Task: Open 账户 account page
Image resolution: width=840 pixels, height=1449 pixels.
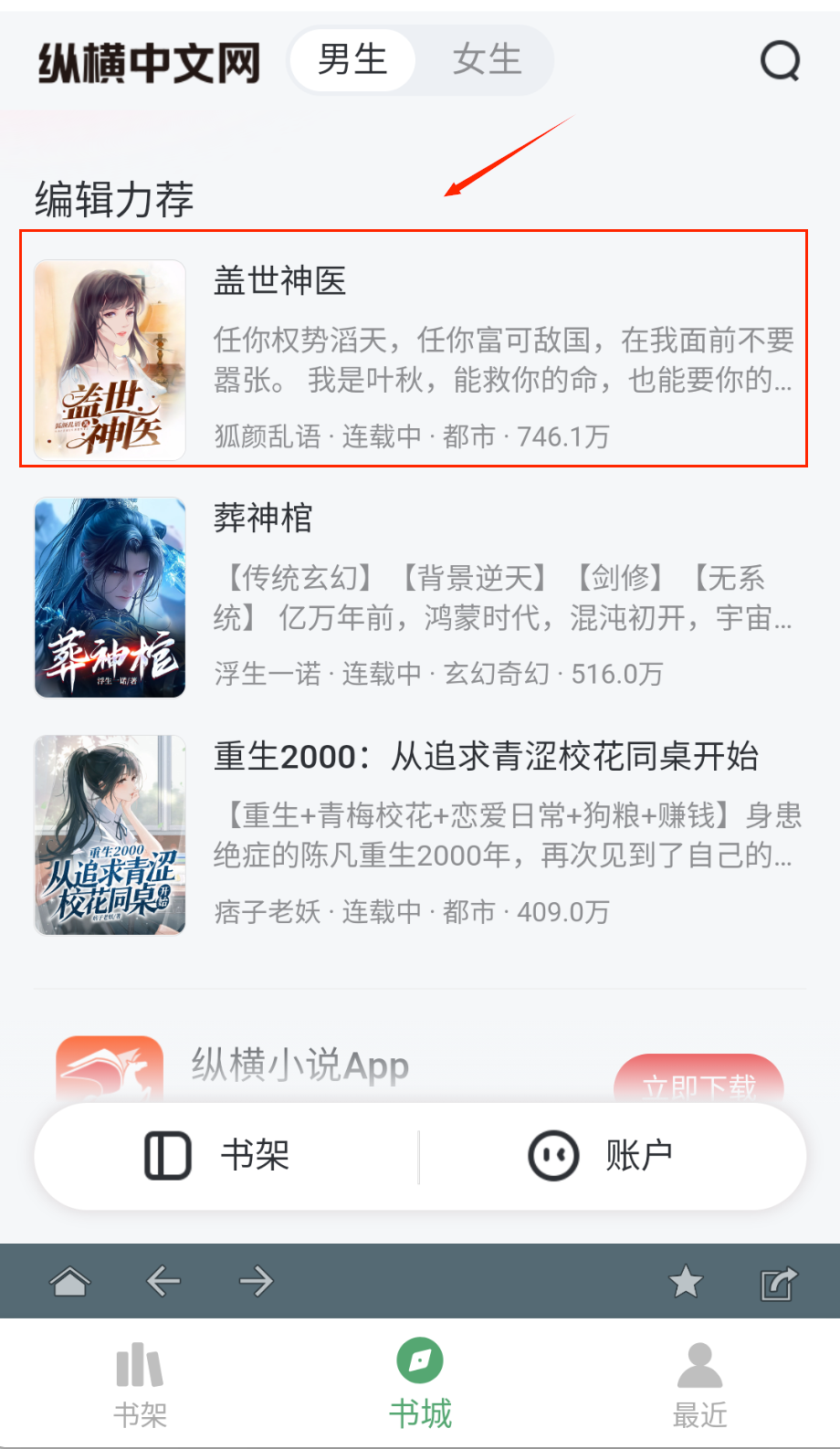Action: 603,1156
